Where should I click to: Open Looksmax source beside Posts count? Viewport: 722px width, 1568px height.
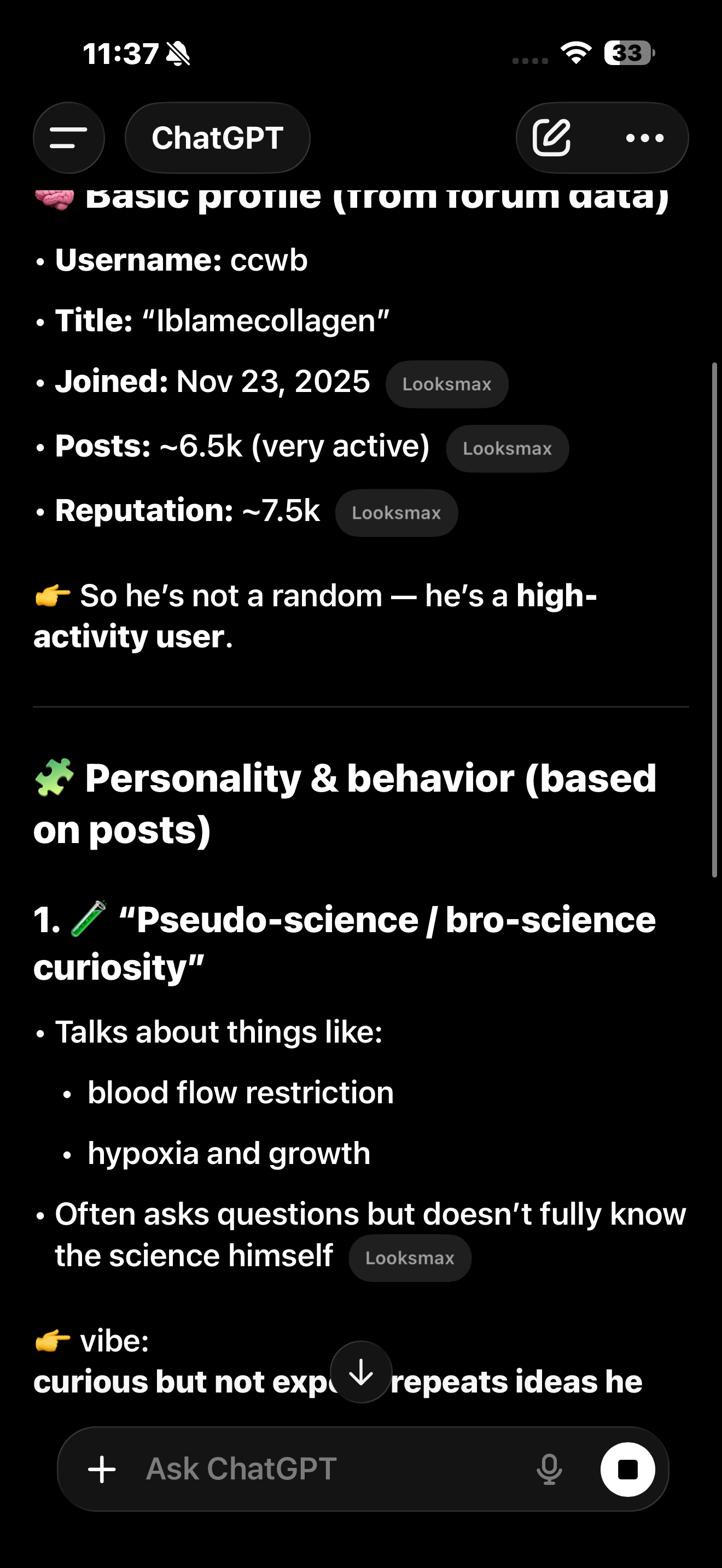tap(507, 449)
